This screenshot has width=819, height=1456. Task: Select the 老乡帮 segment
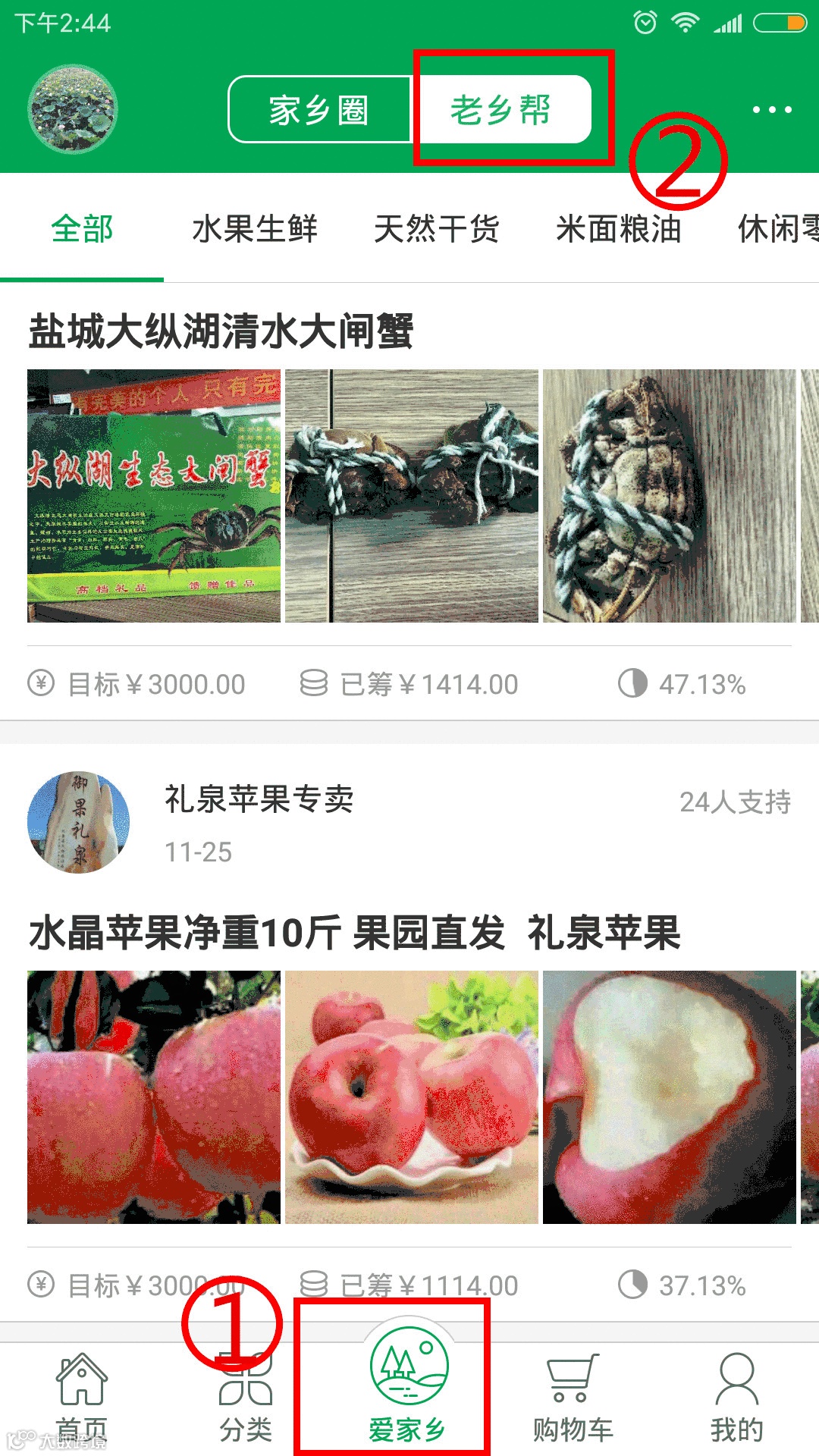(x=501, y=110)
